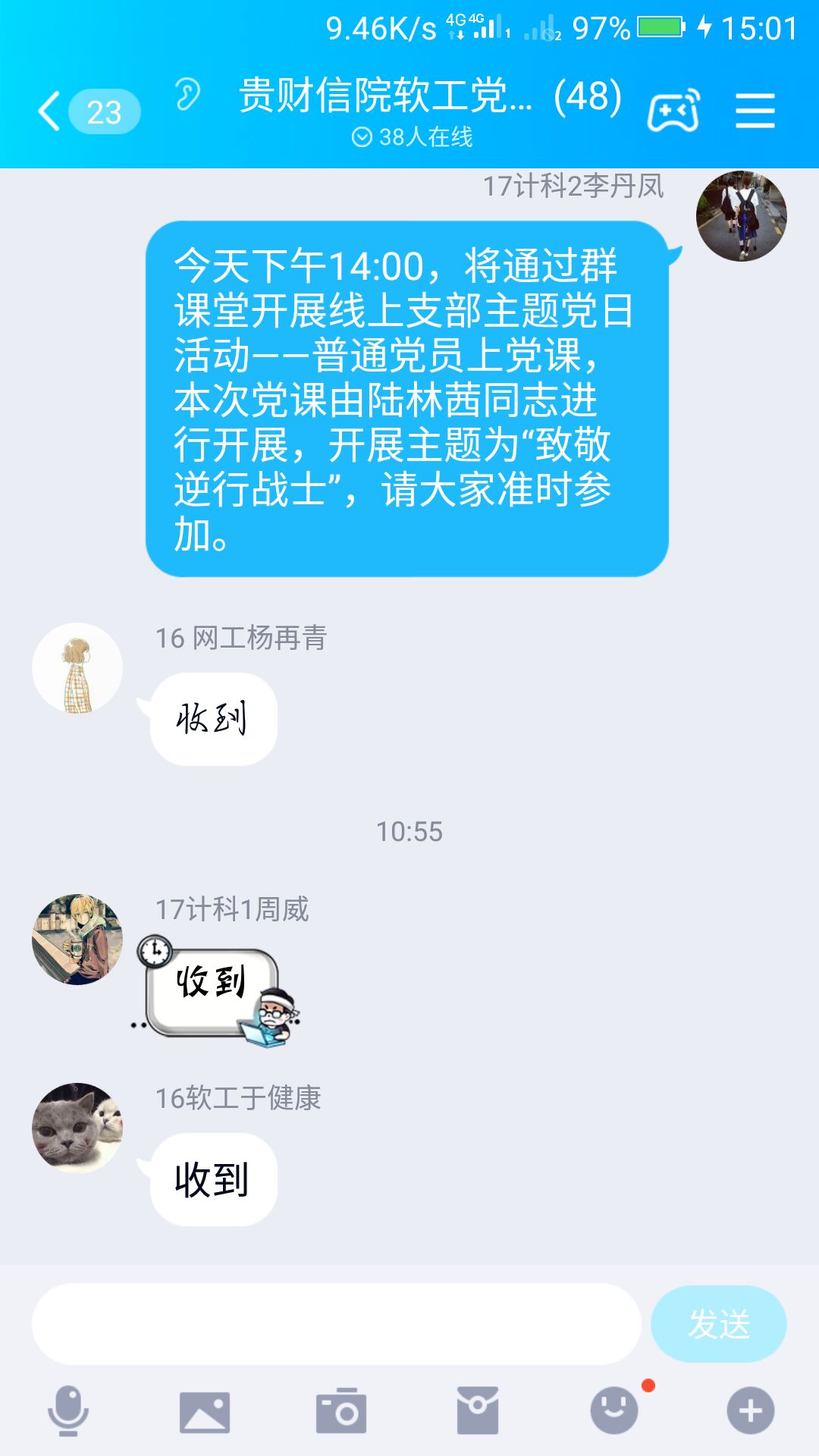Select the microphone voice input icon
Image resolution: width=819 pixels, height=1456 pixels.
point(68,1408)
